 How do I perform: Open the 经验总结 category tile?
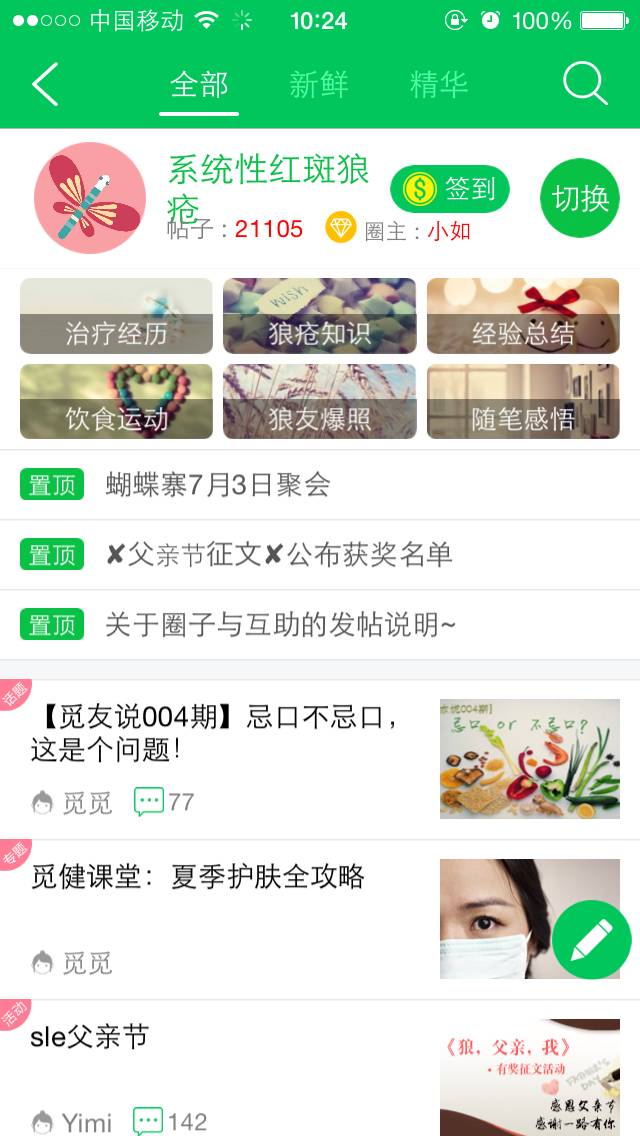pos(523,316)
